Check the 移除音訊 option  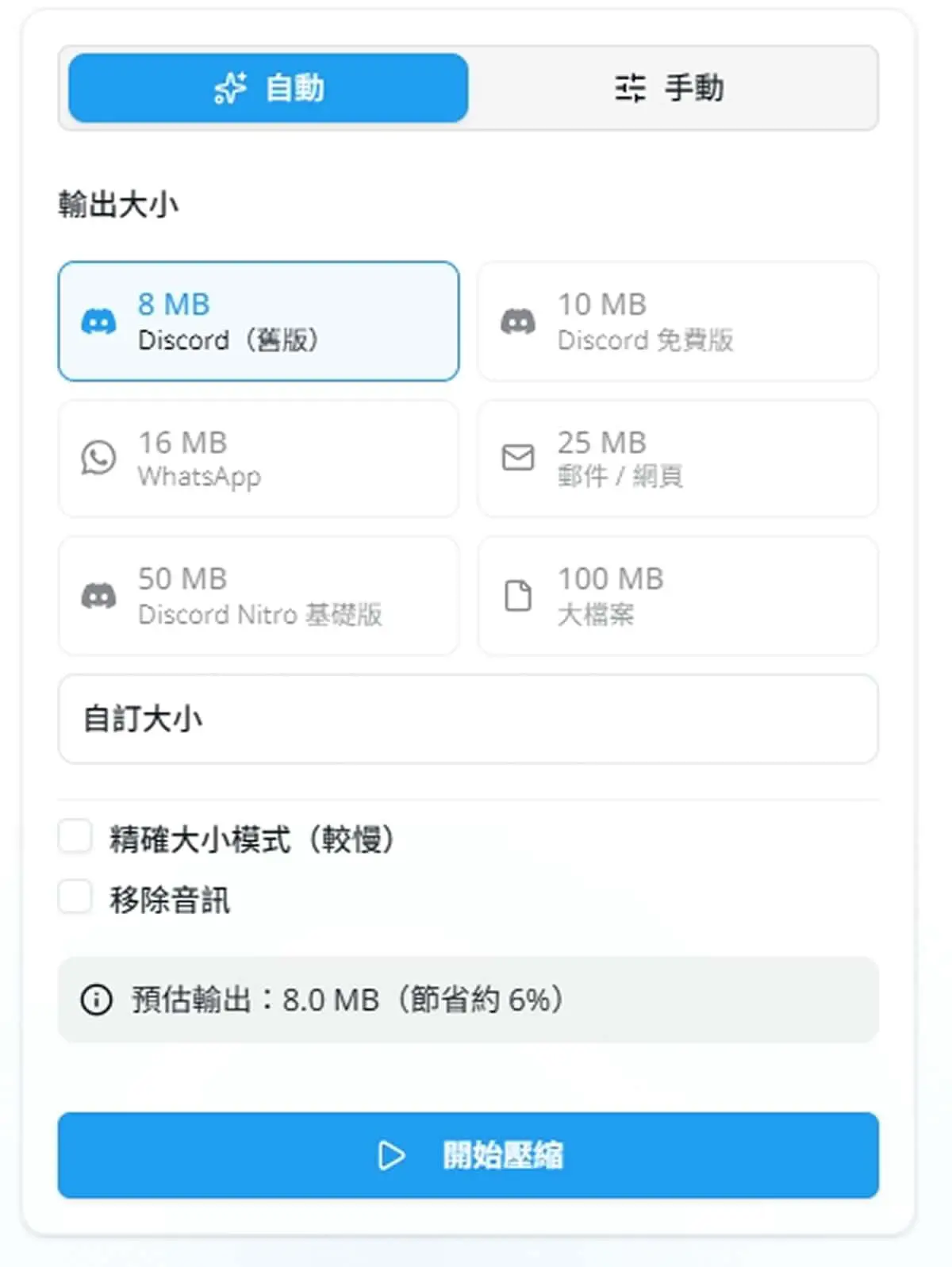click(75, 897)
